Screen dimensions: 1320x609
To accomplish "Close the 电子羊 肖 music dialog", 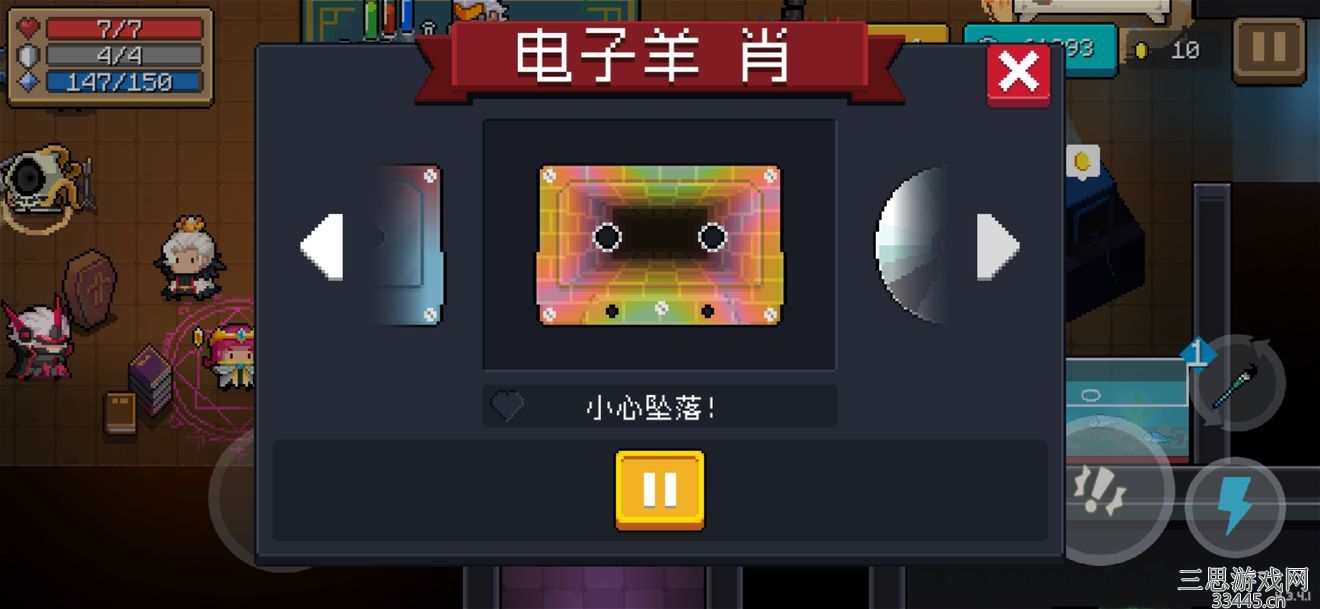I will 1018,74.
